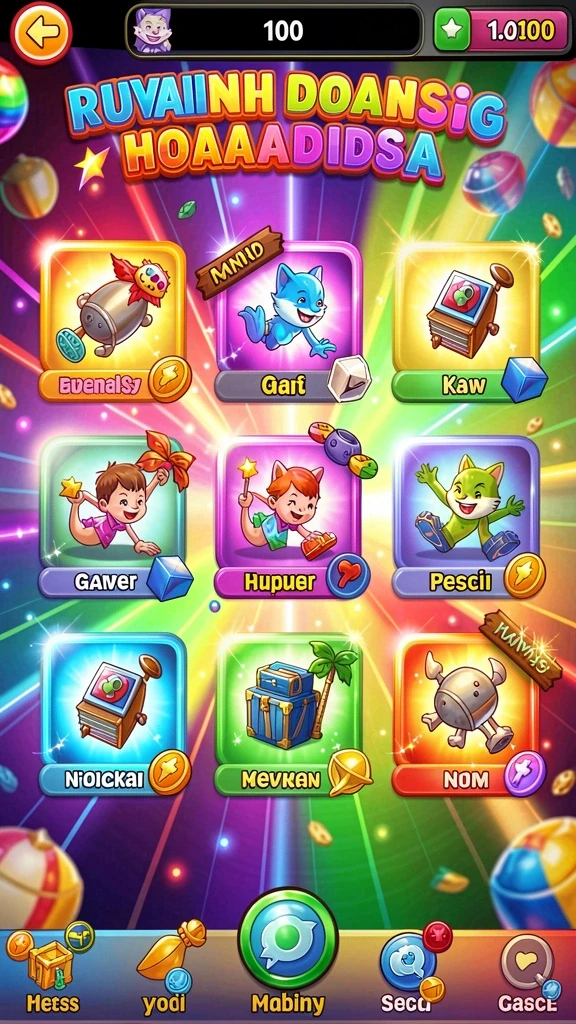The image size is (576, 1024).
Task: Choose the Hupuer tile
Action: pos(288,517)
